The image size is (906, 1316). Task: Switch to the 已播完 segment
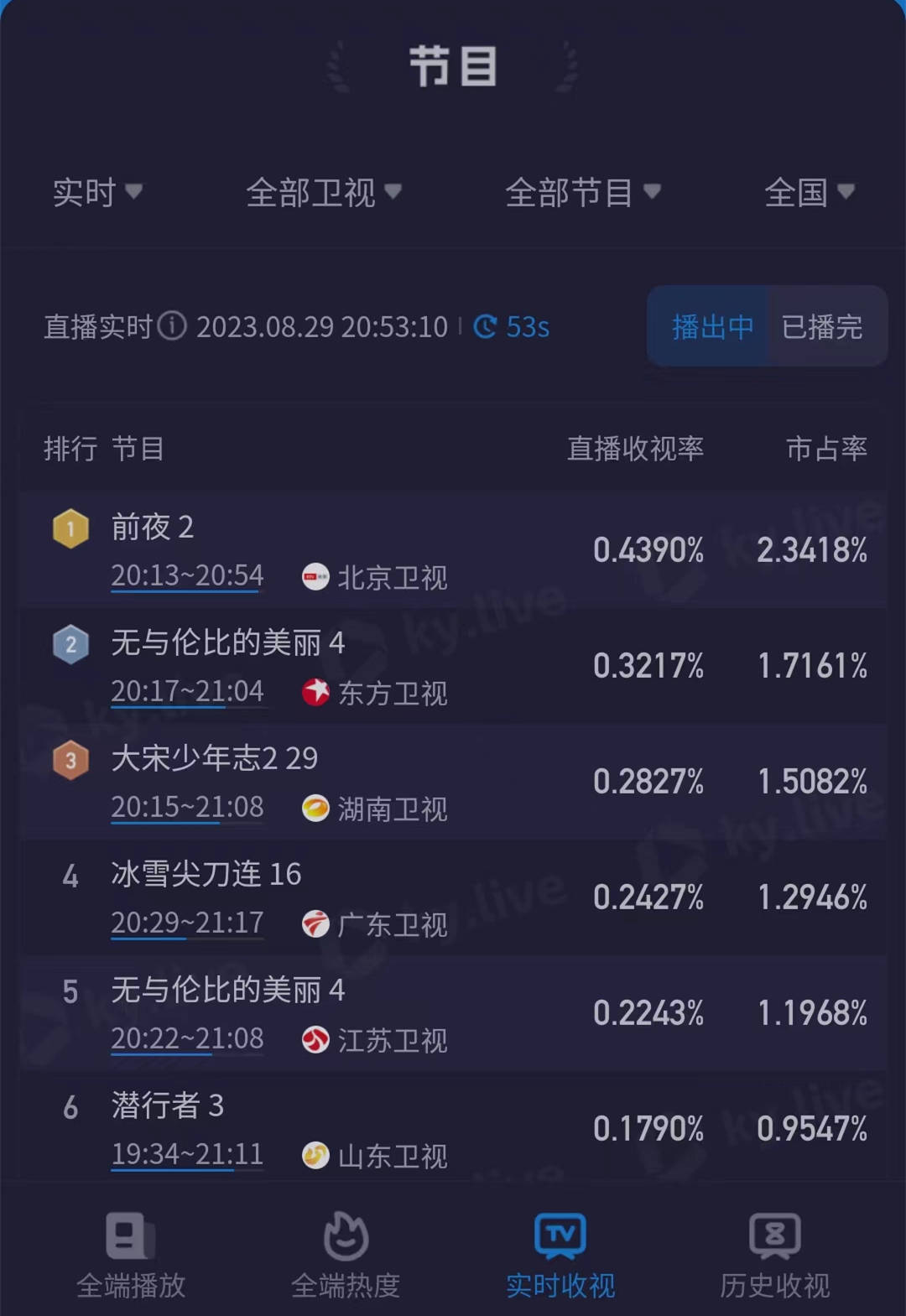tap(822, 326)
